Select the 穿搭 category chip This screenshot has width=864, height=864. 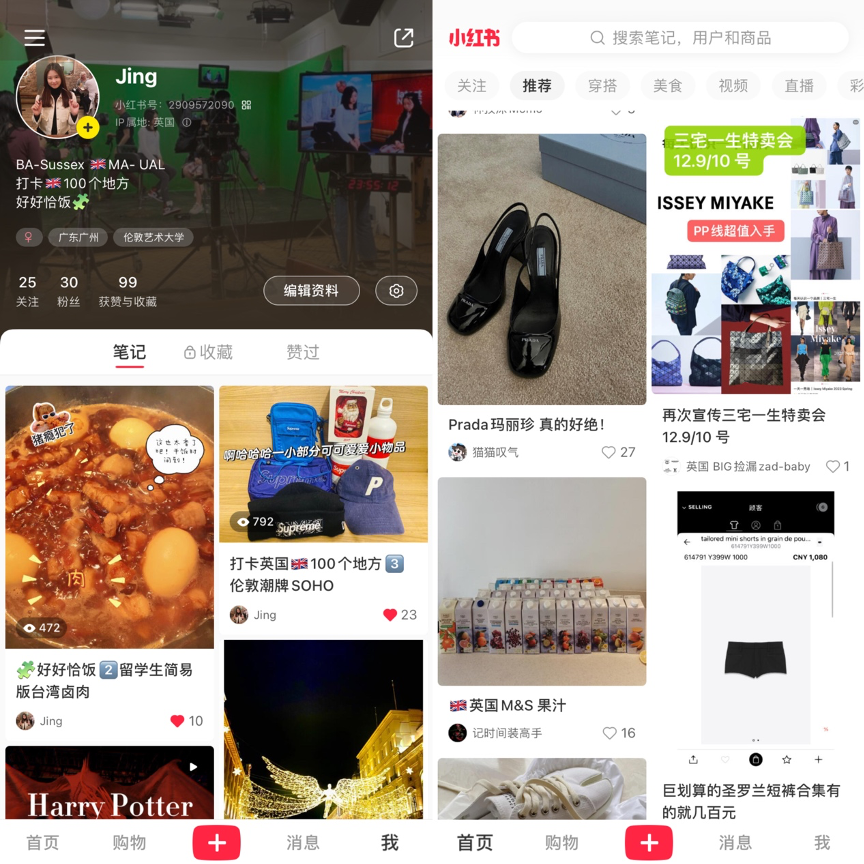tap(602, 86)
